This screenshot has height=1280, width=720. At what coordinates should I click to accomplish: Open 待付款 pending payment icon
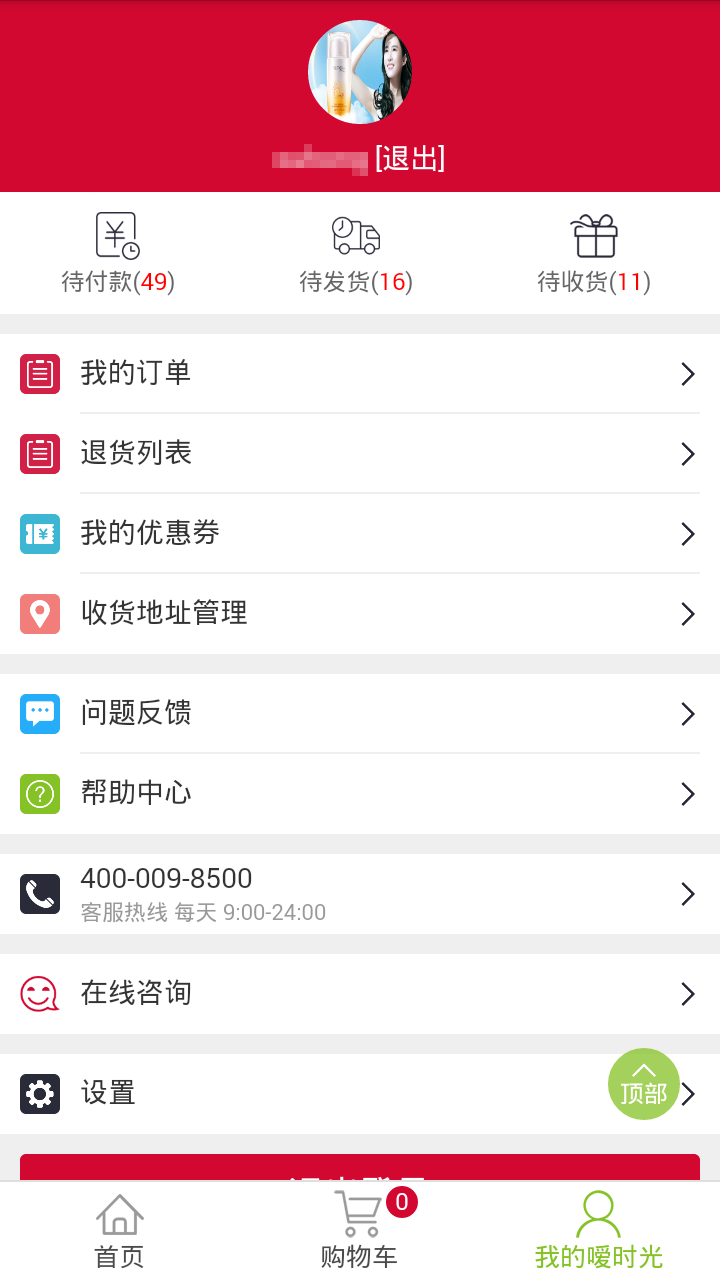pyautogui.click(x=117, y=234)
